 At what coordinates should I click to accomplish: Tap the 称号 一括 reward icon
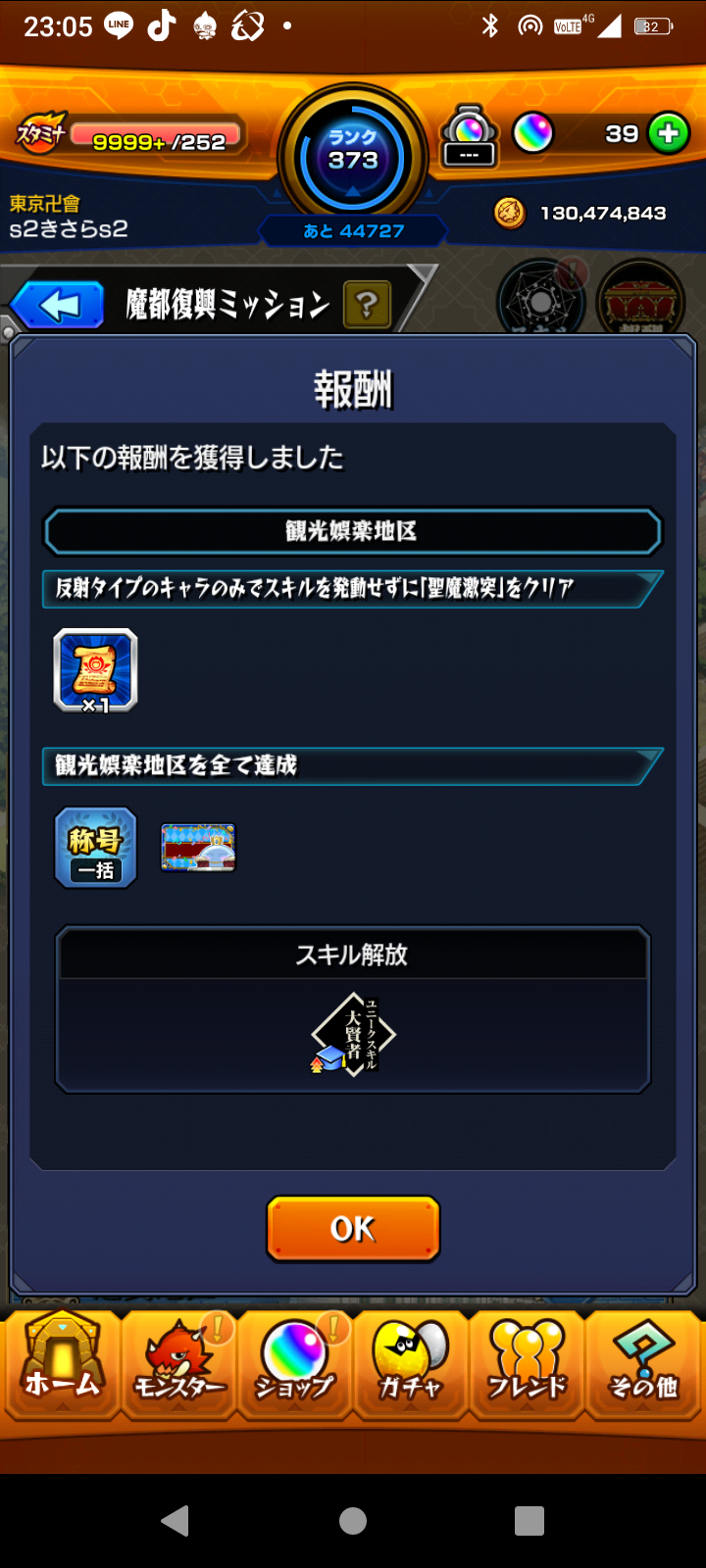(95, 848)
